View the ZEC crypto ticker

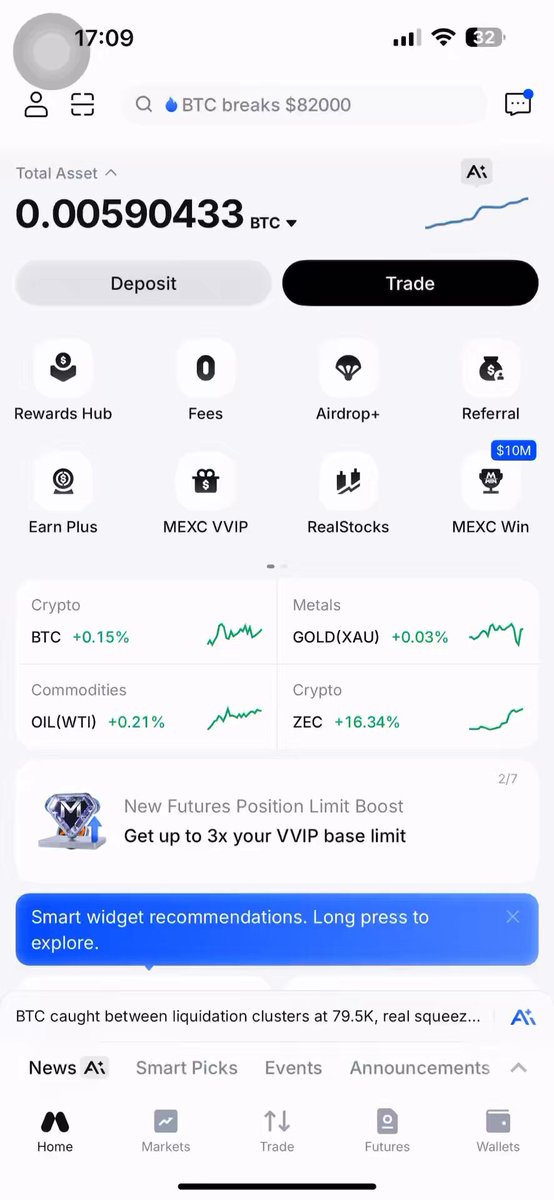(408, 708)
